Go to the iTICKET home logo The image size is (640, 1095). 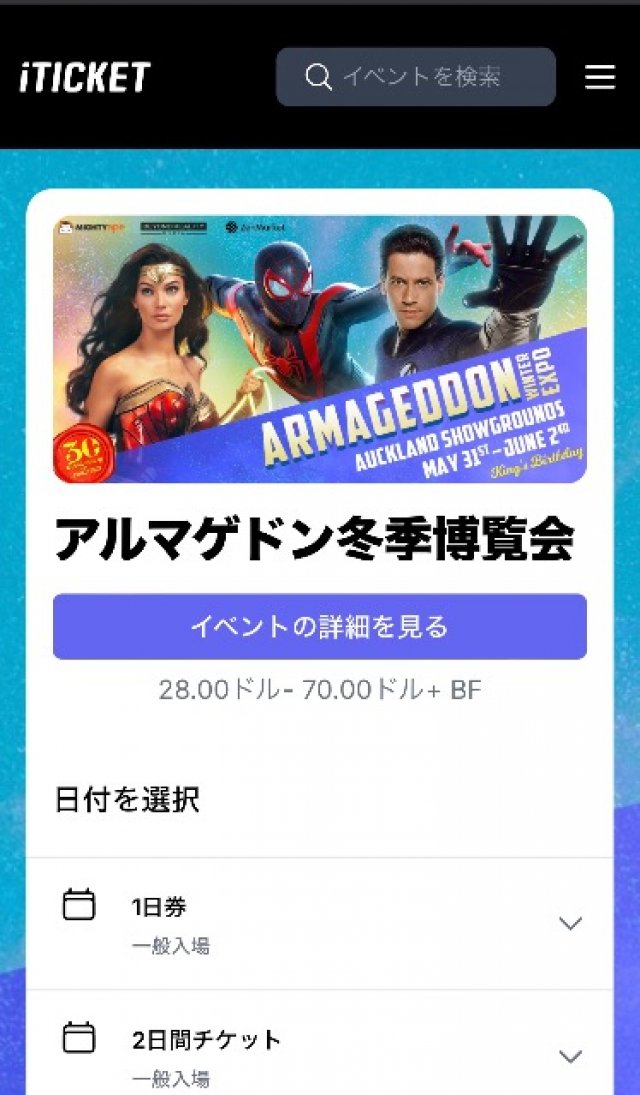coord(85,77)
